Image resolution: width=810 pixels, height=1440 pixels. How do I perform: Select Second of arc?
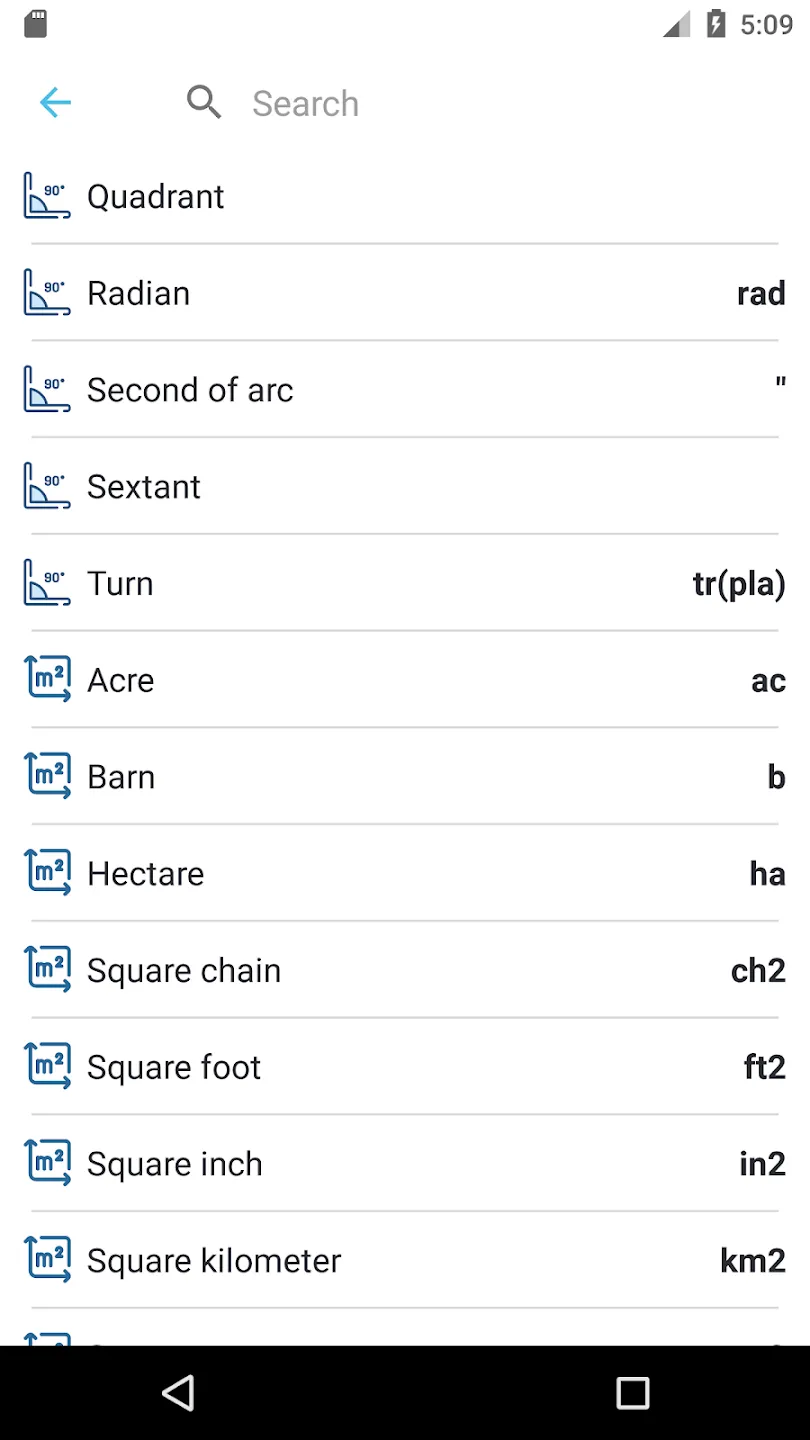[405, 390]
